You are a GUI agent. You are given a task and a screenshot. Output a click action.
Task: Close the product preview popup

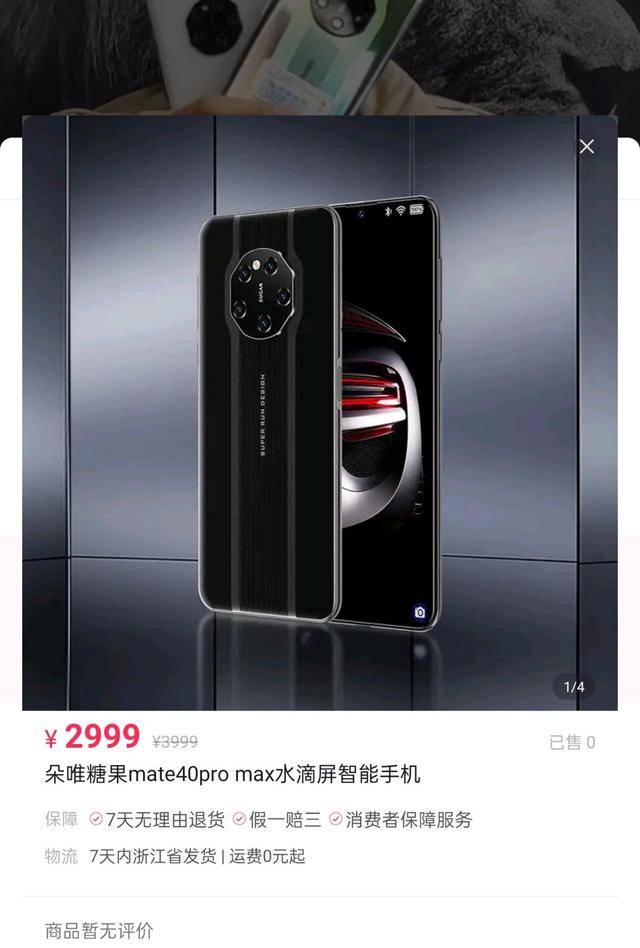[587, 147]
